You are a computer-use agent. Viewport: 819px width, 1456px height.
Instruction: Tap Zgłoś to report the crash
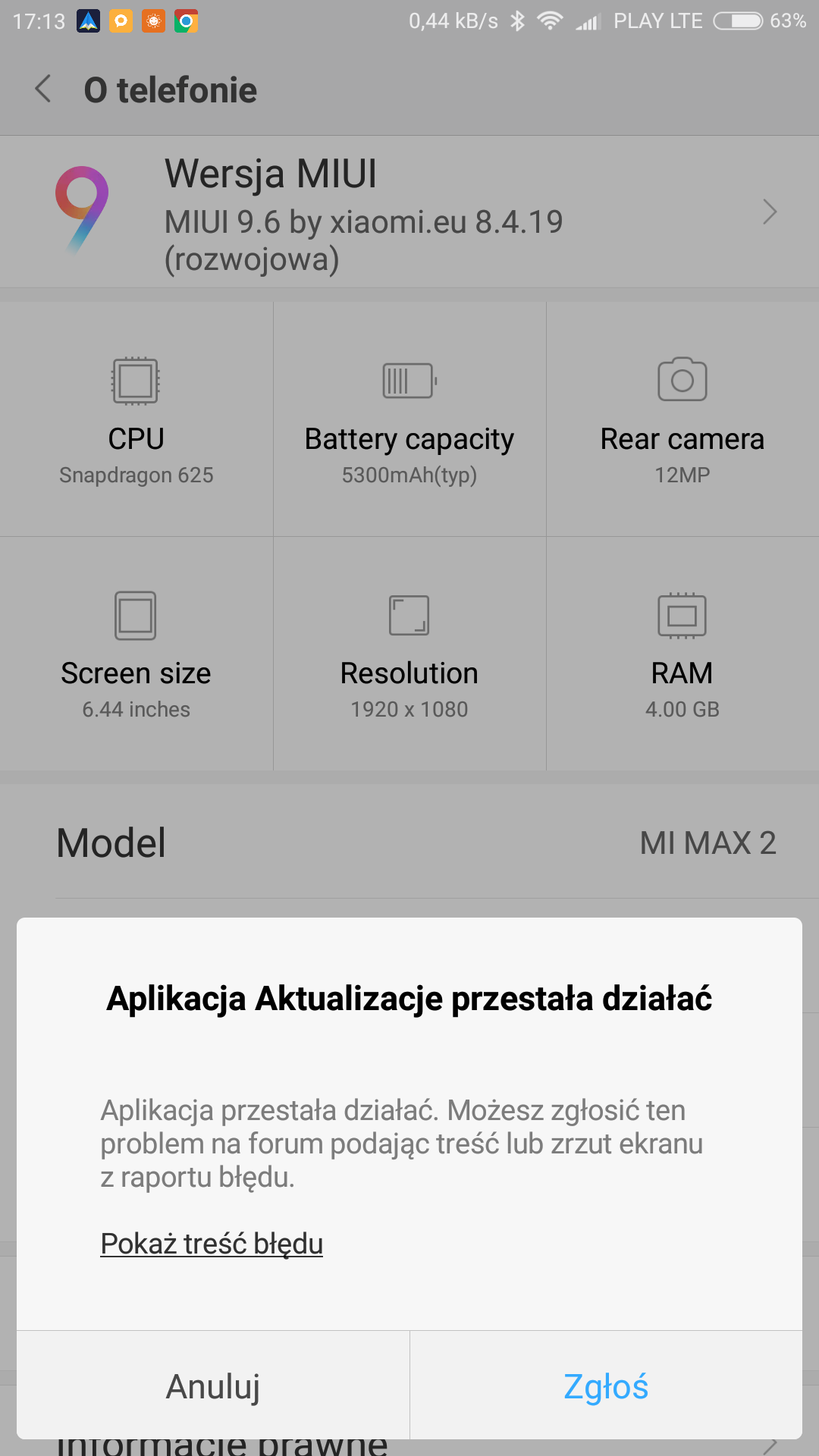(x=606, y=1385)
